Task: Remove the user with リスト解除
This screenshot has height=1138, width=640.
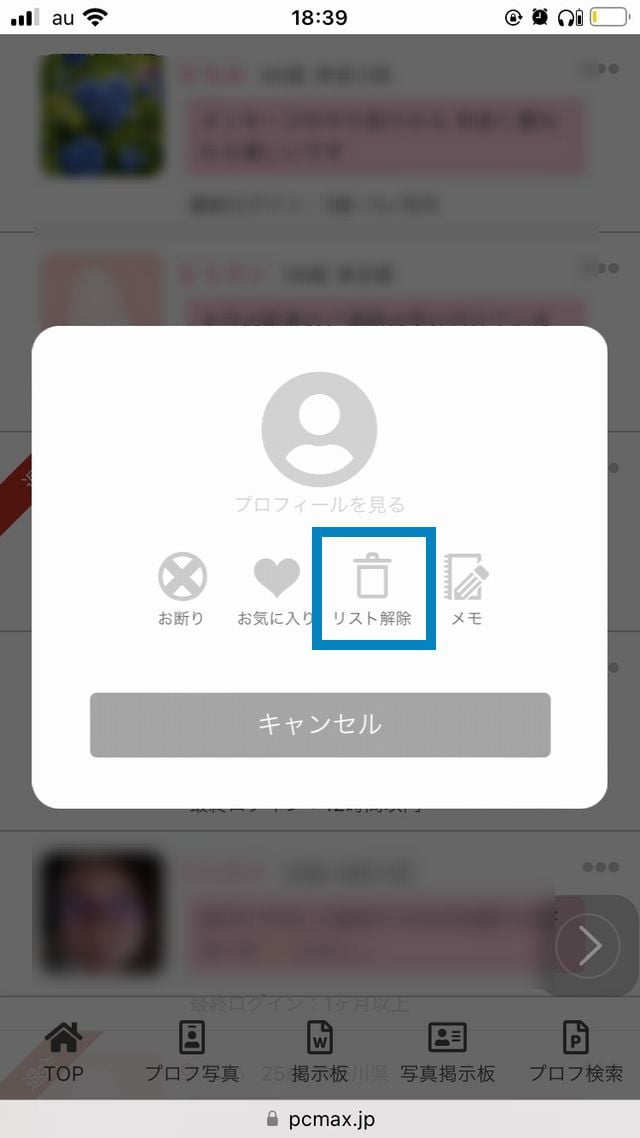Action: click(373, 590)
